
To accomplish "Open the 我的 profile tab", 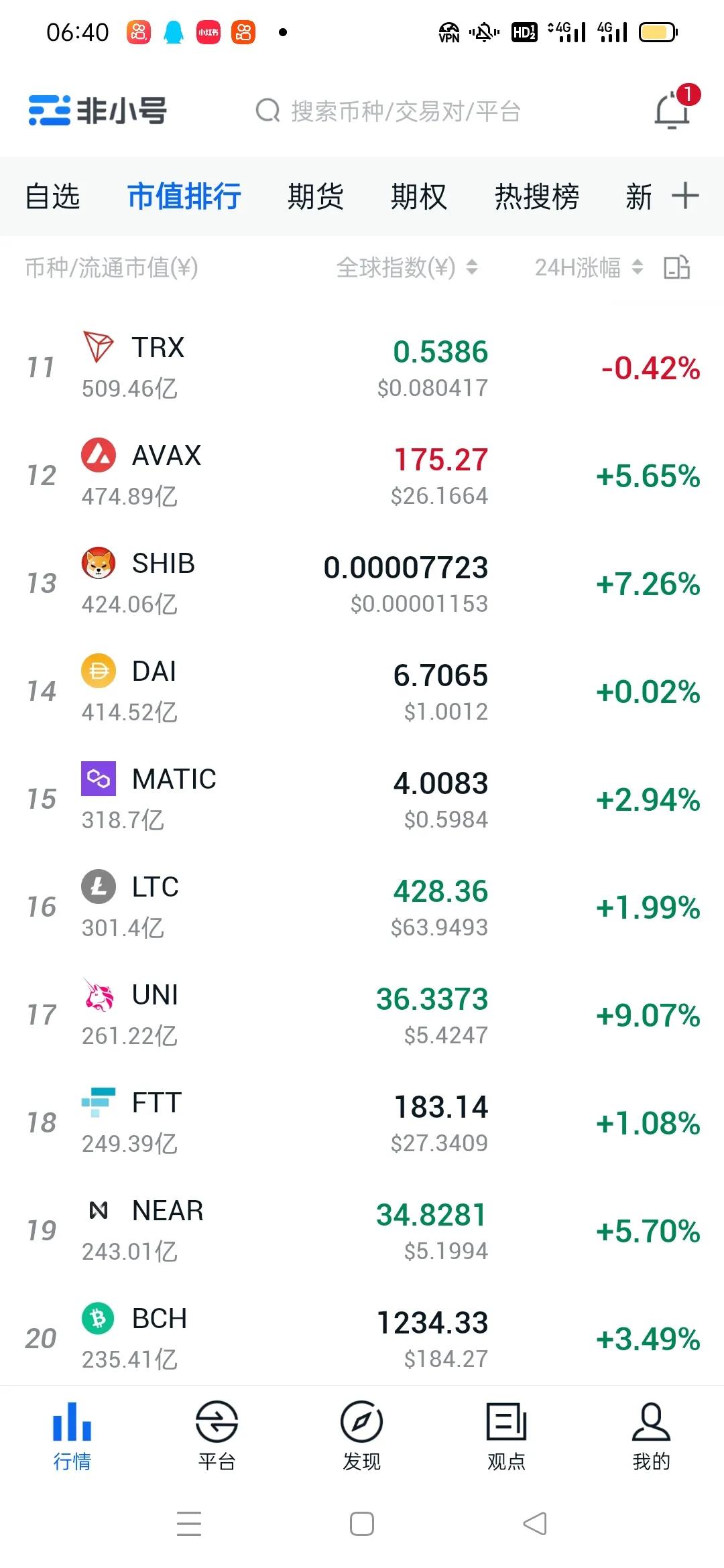I will [x=651, y=1435].
